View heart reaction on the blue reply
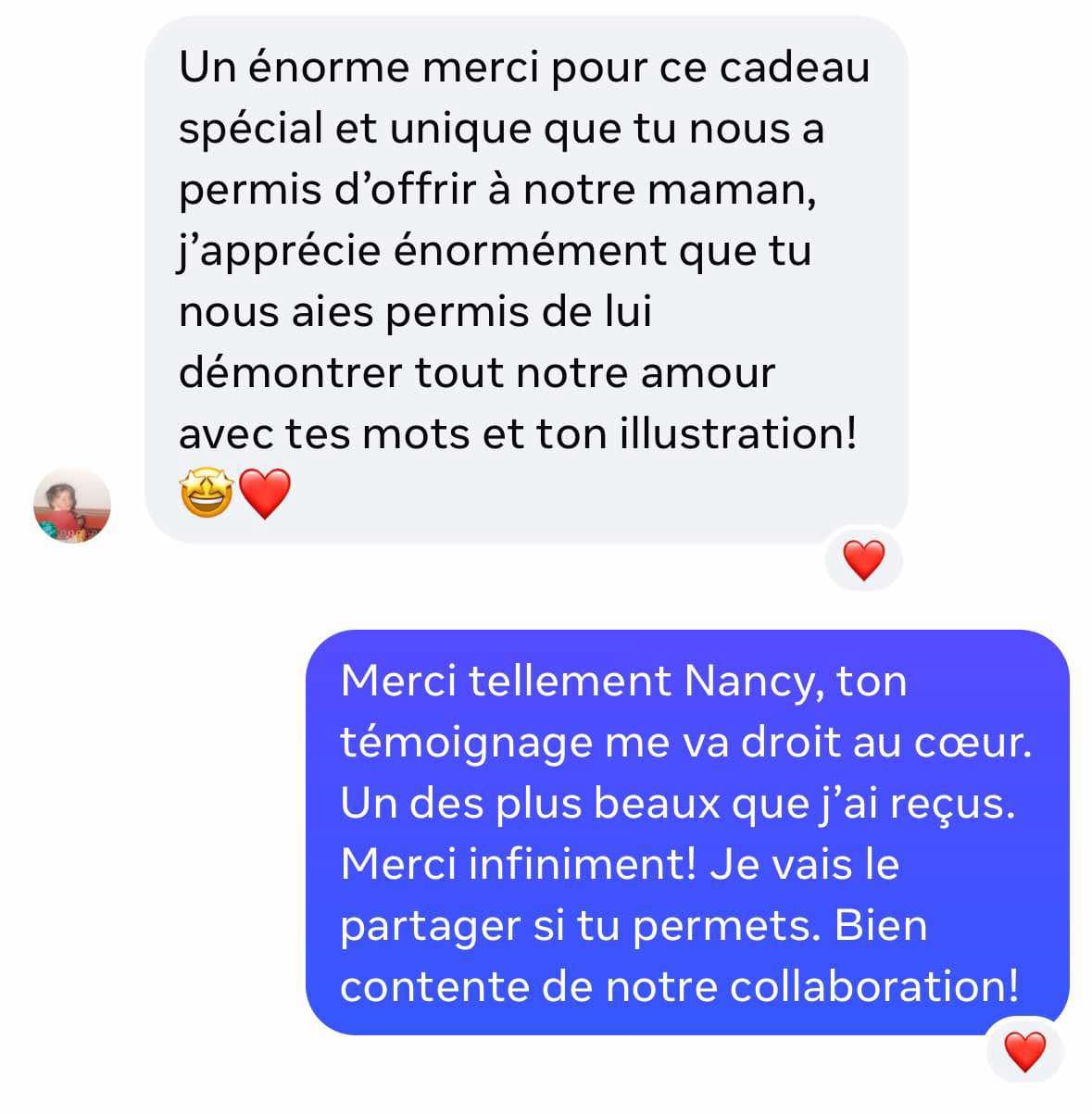Image resolution: width=1092 pixels, height=1114 pixels. click(x=1024, y=1051)
